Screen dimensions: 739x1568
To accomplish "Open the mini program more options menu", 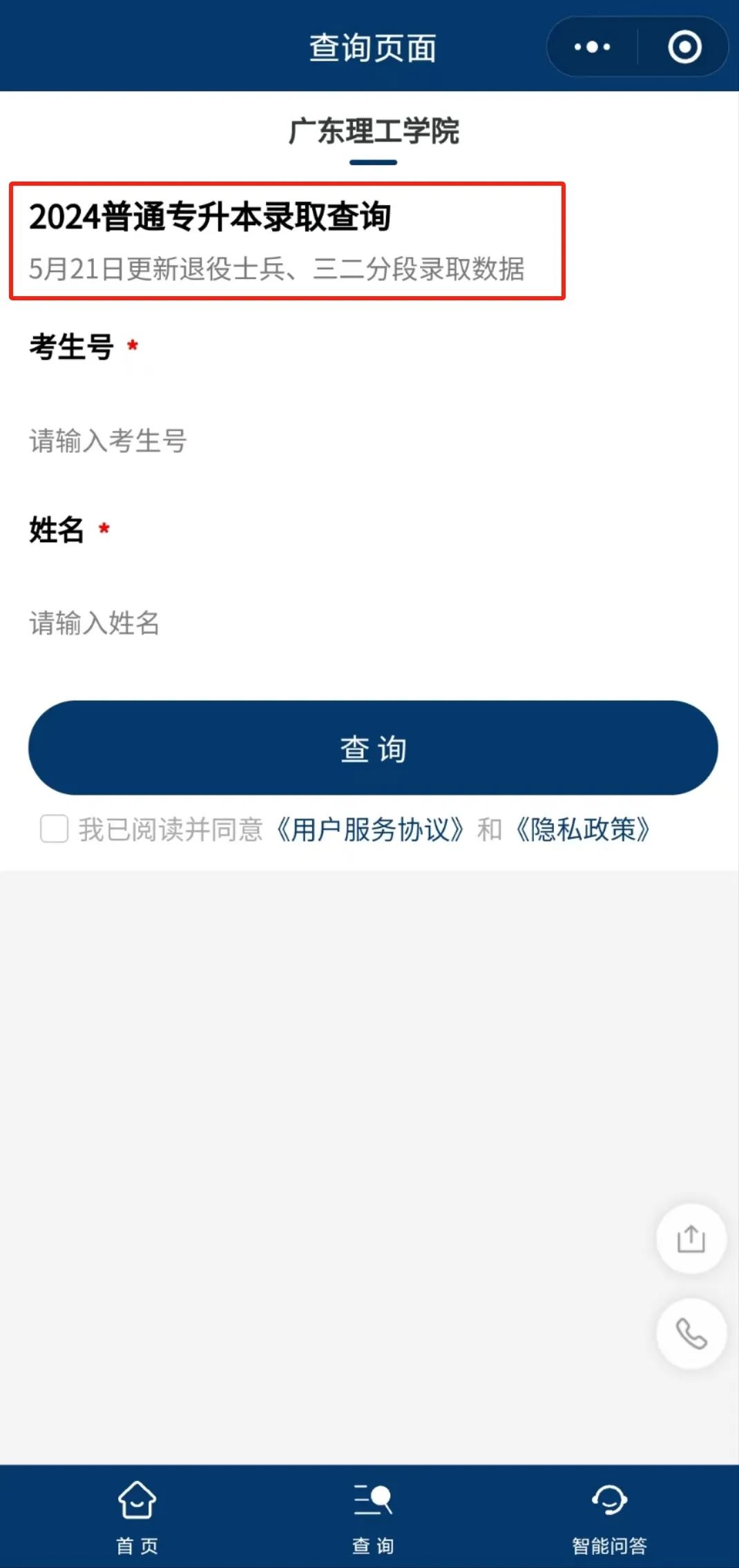I will click(592, 47).
